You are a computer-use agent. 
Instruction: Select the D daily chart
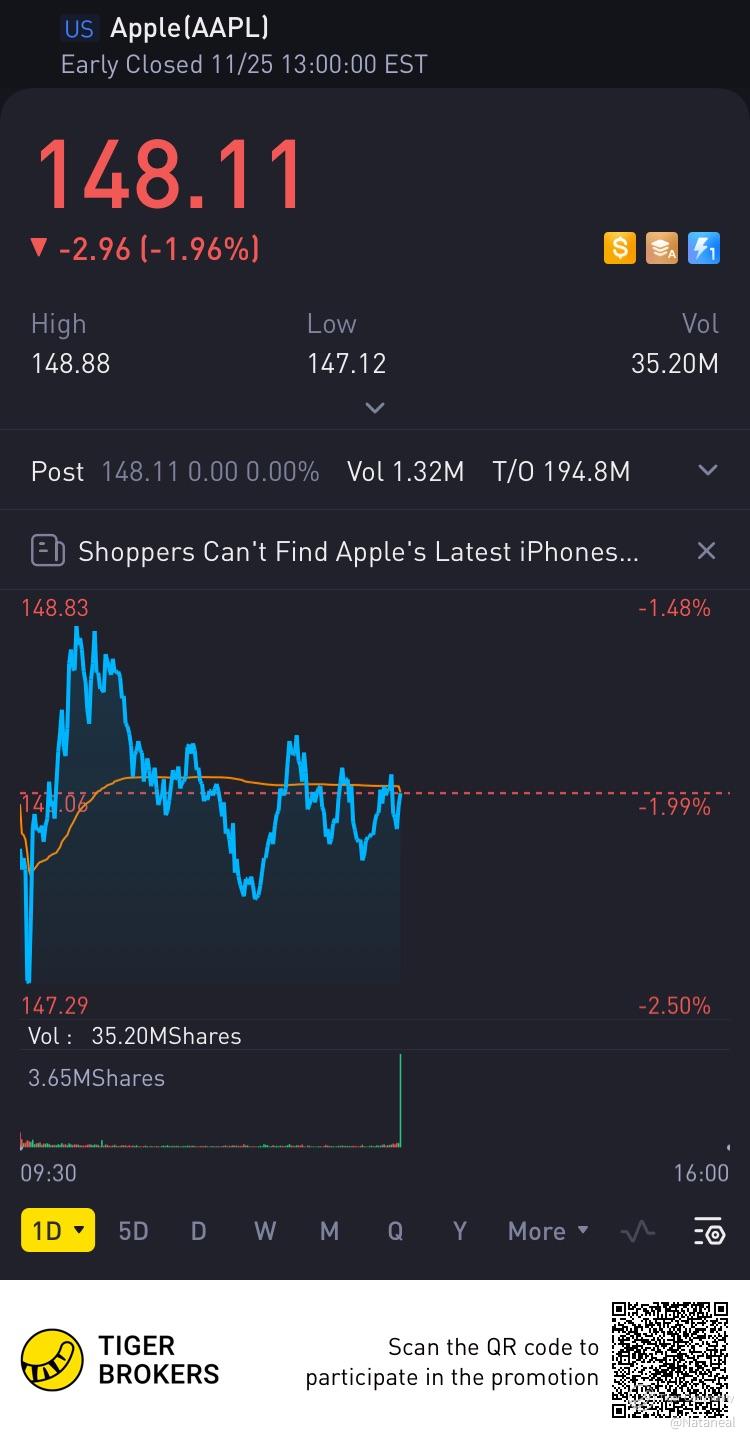pyautogui.click(x=198, y=1231)
